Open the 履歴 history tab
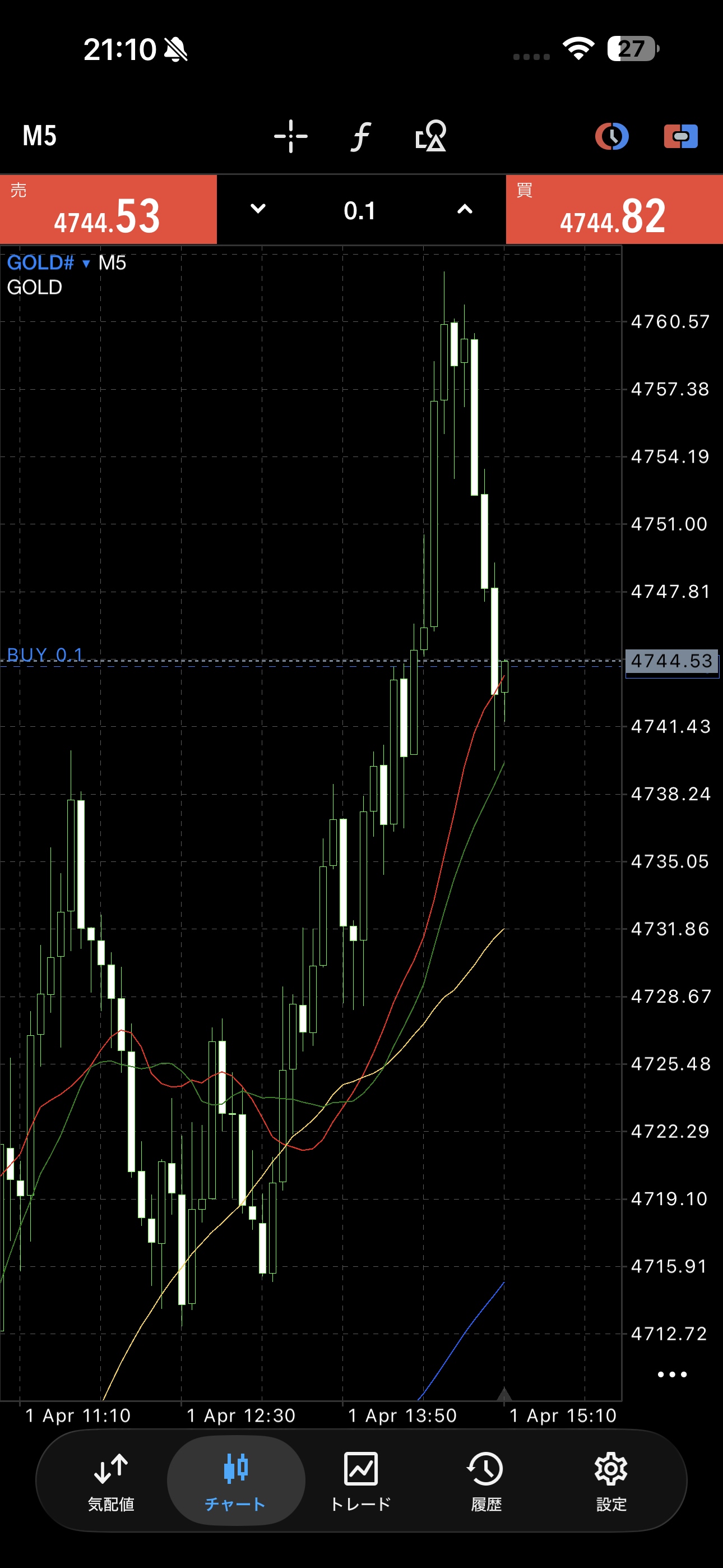Image resolution: width=723 pixels, height=1568 pixels. (486, 1482)
